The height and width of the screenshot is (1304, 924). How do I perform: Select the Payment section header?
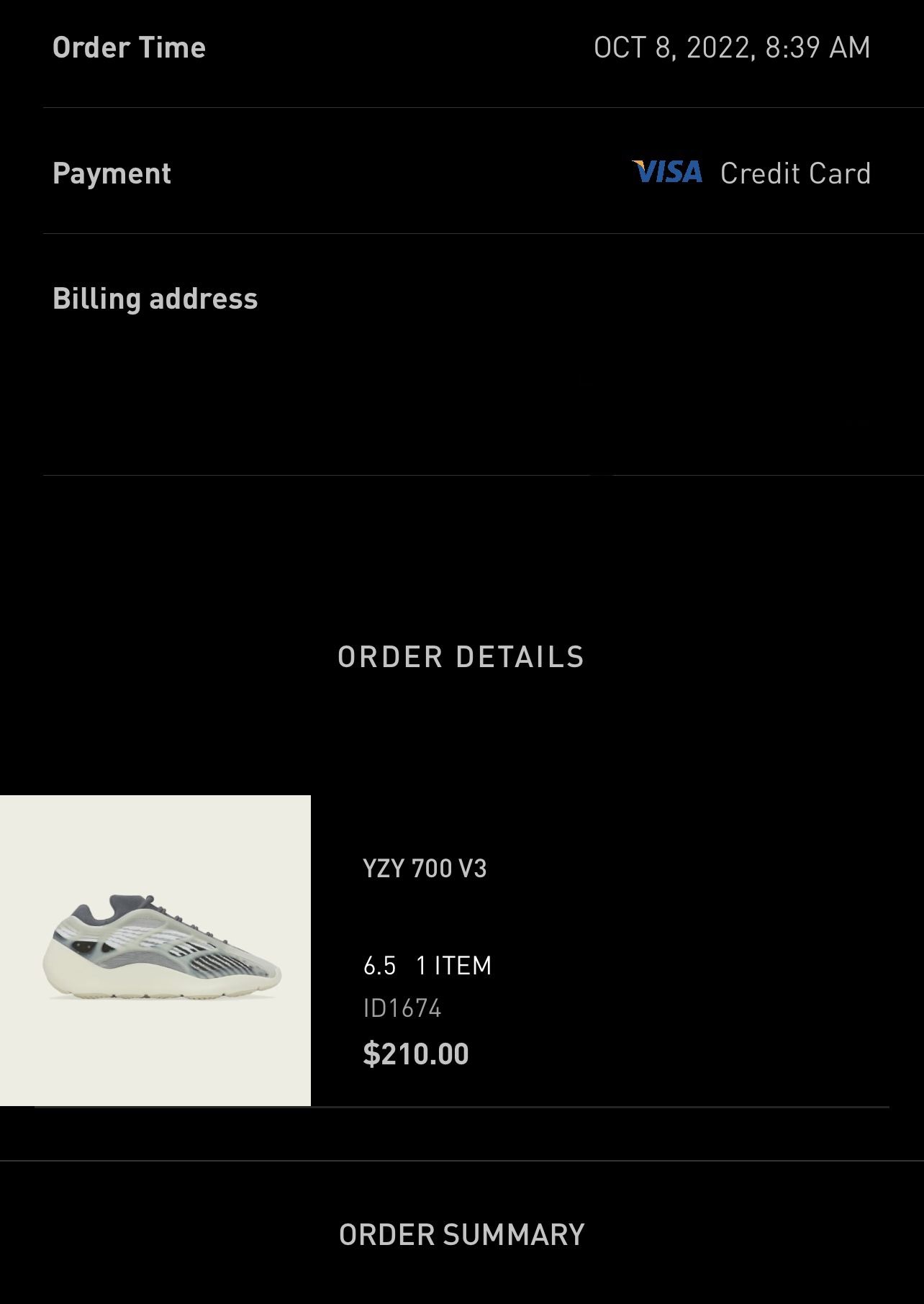click(112, 173)
